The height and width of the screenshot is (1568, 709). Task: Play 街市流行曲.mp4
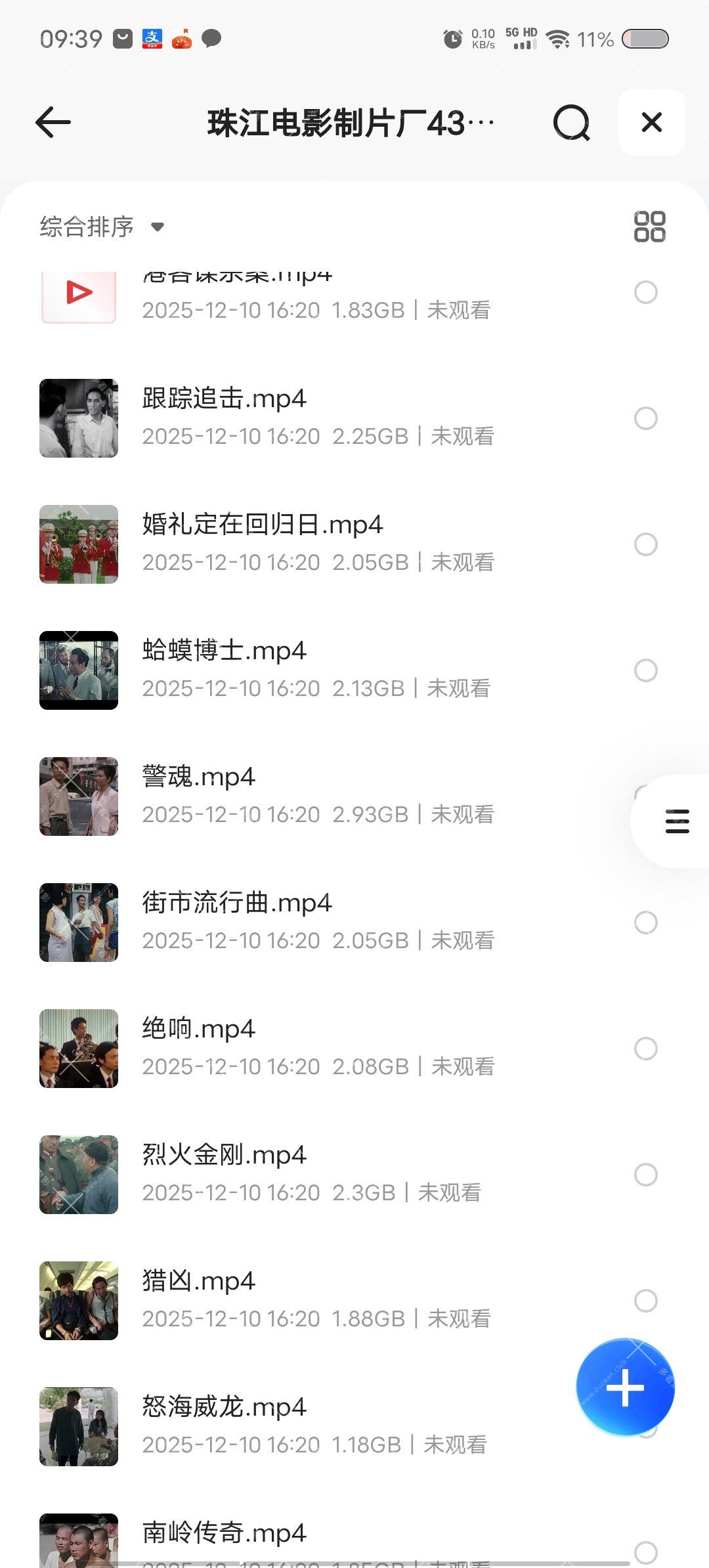tap(237, 904)
